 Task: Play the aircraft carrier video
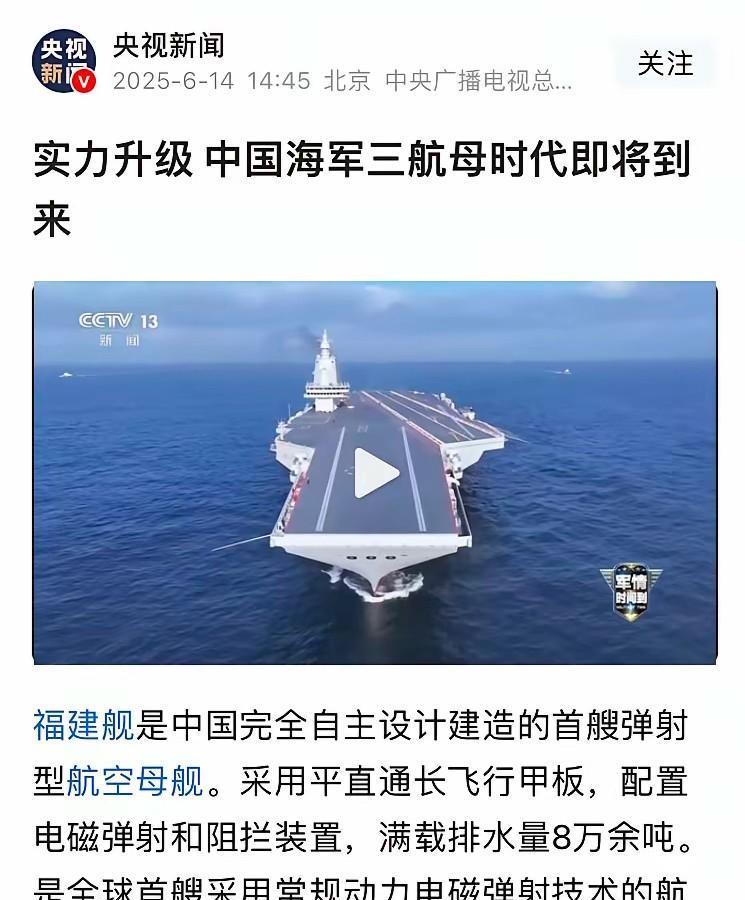(376, 473)
